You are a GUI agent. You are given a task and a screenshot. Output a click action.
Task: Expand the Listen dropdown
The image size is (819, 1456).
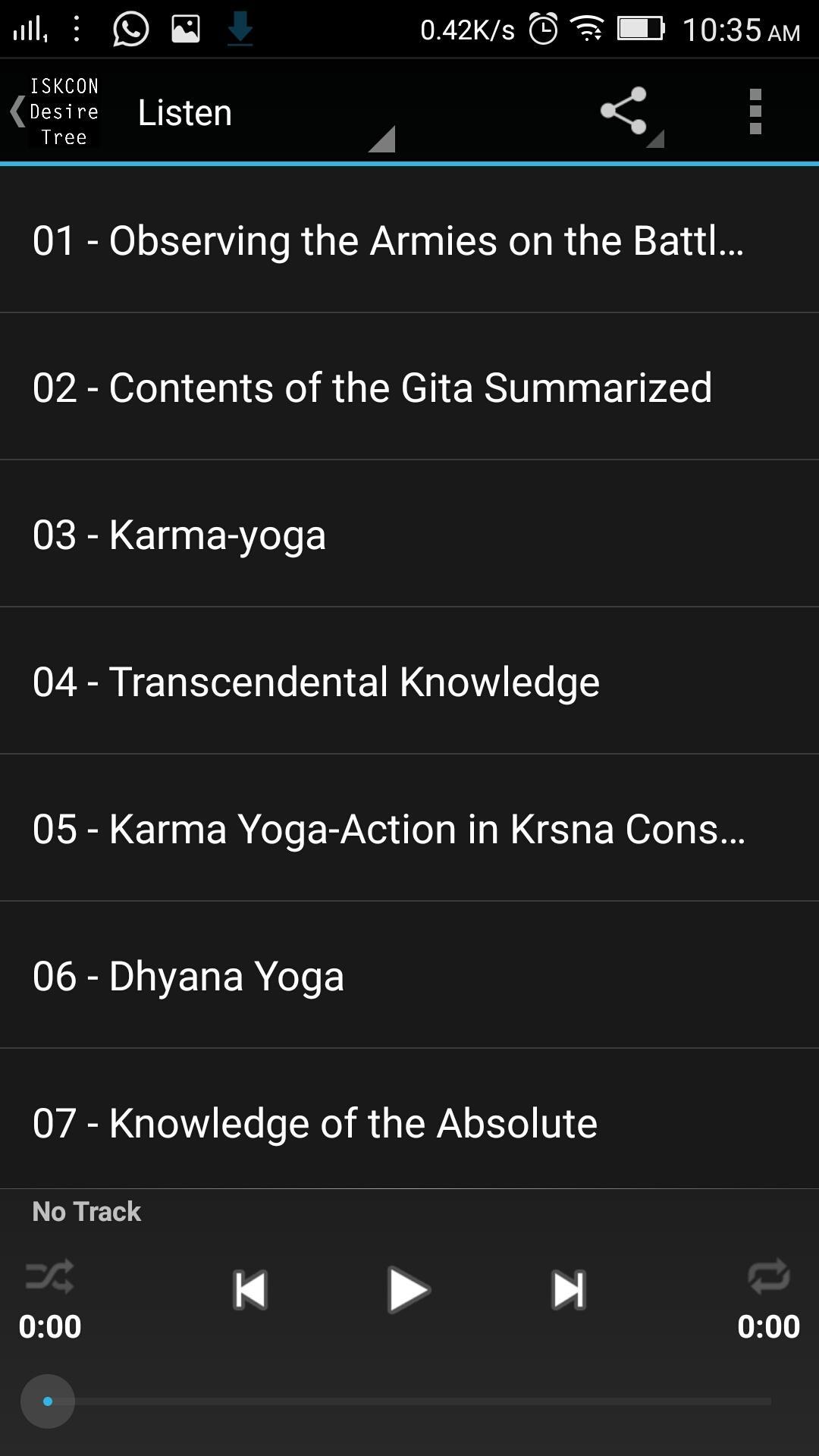pyautogui.click(x=265, y=112)
